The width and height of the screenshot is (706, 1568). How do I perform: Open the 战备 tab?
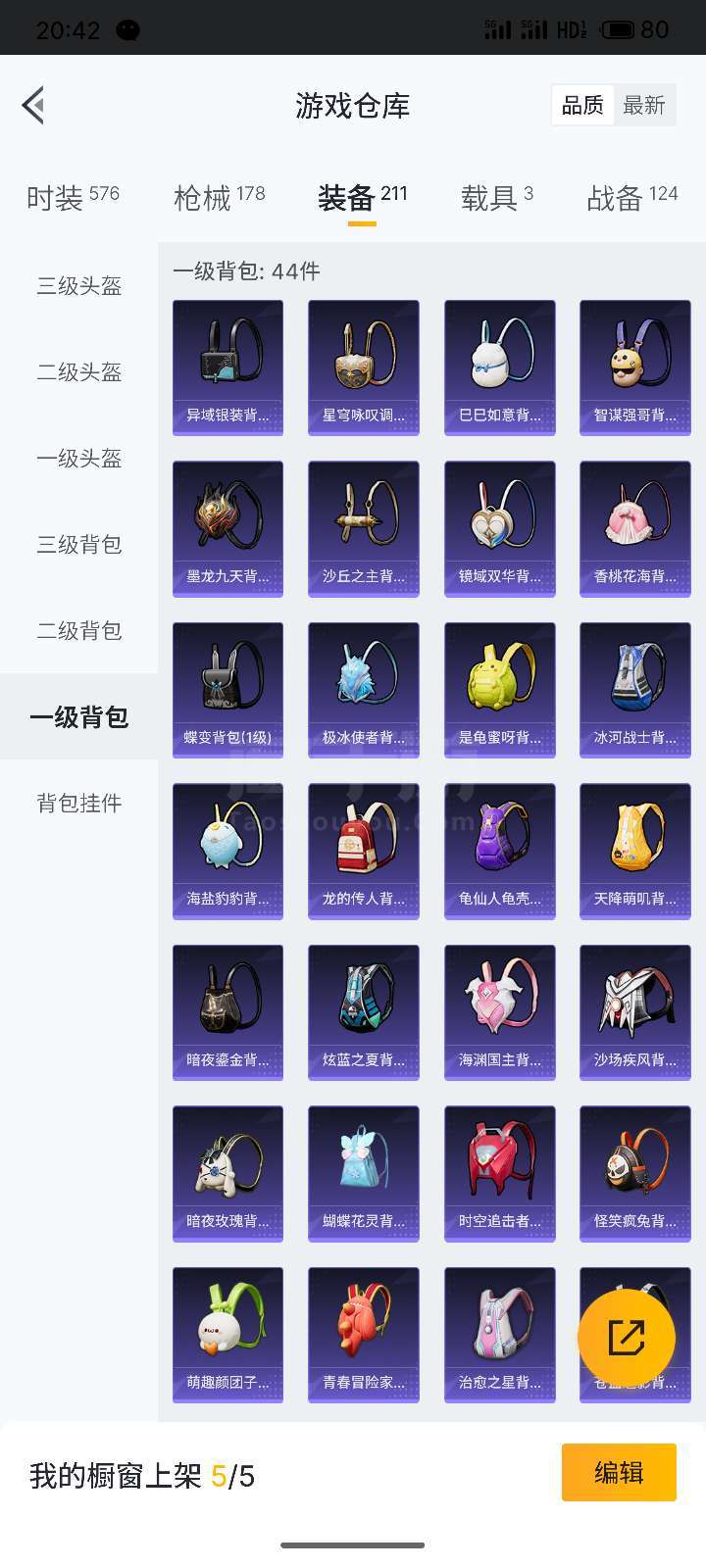click(x=632, y=198)
